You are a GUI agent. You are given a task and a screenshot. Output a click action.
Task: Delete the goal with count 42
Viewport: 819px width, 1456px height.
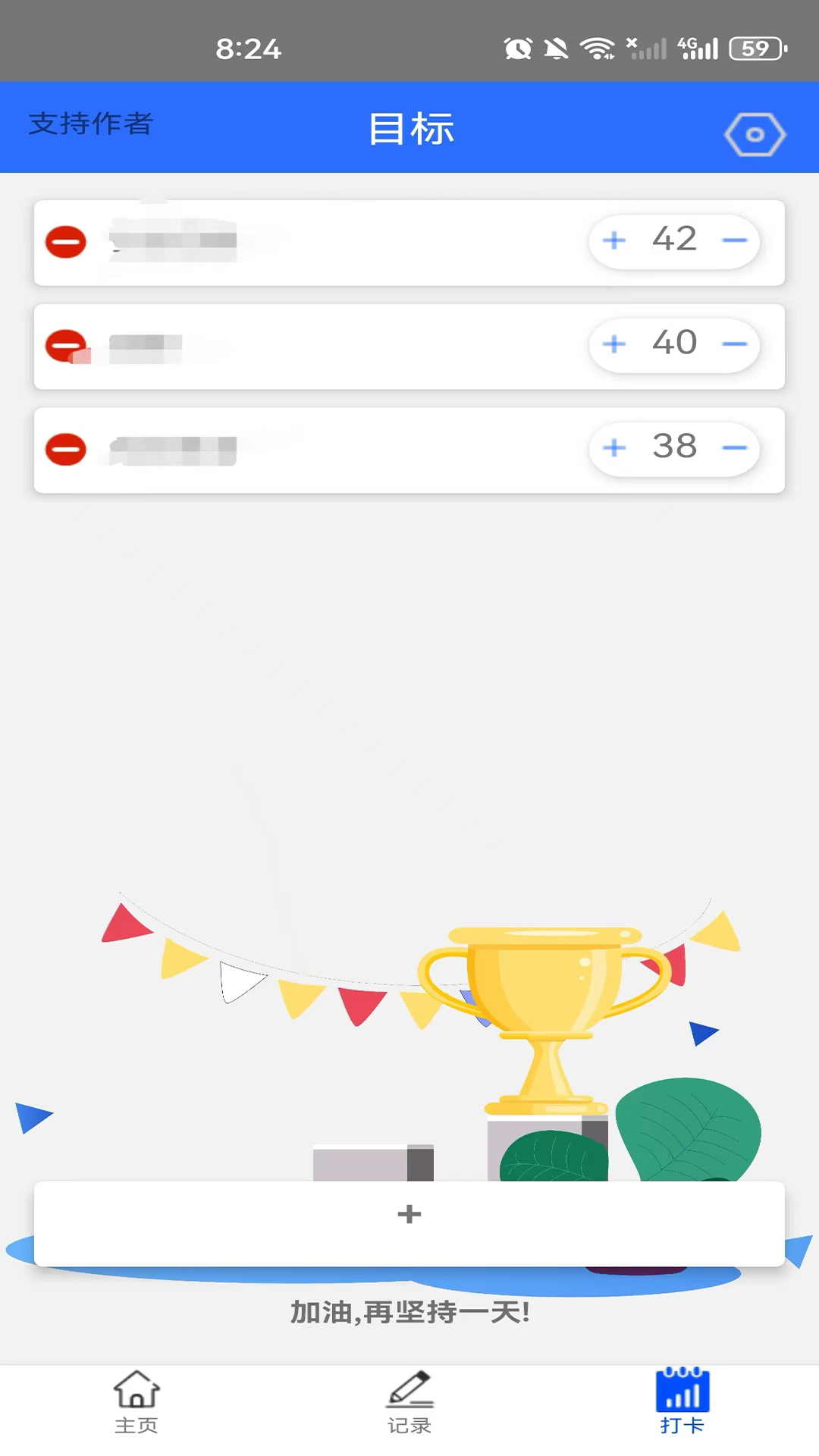pos(66,243)
